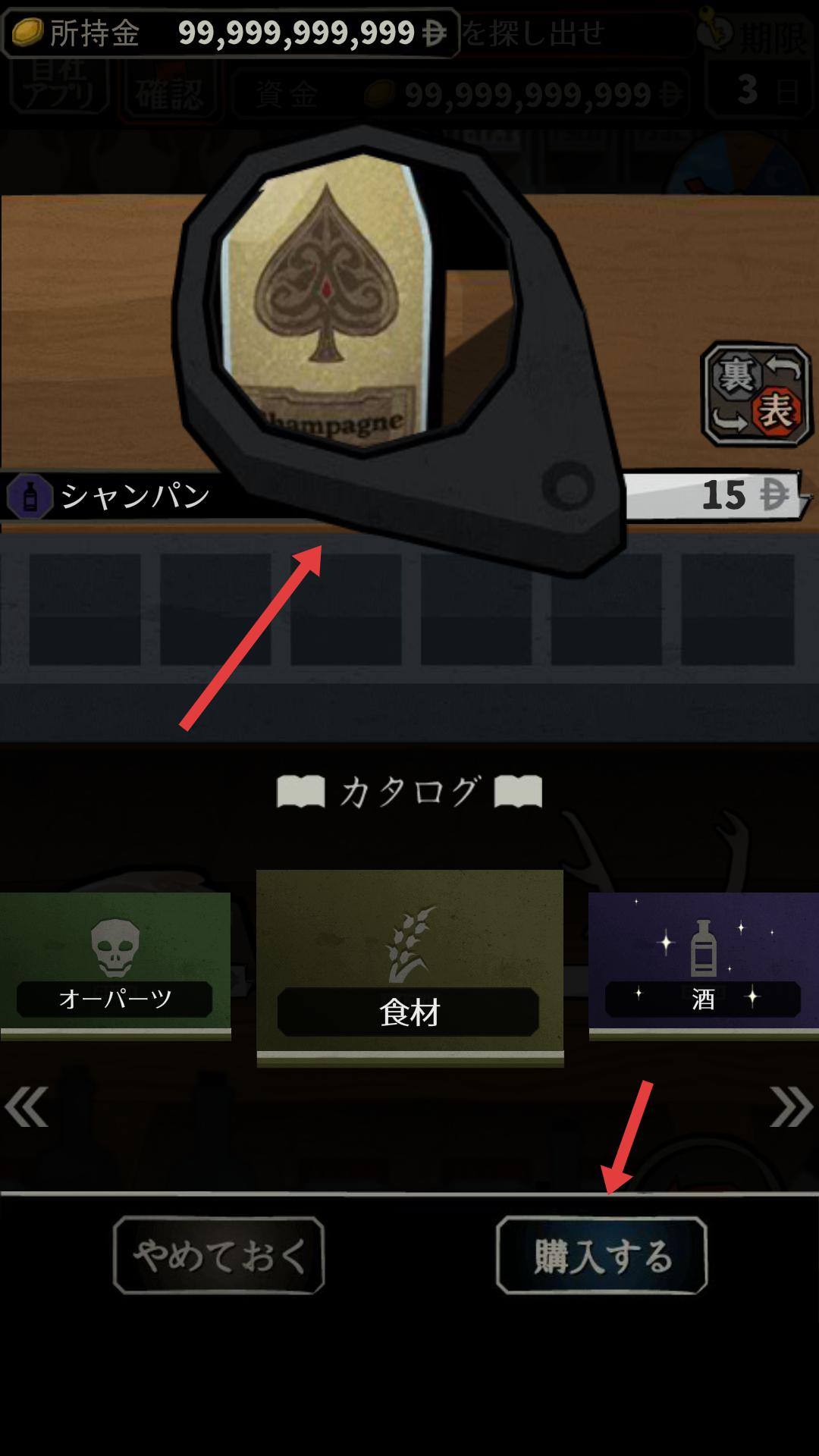The image size is (819, 1456).
Task: Cancel with the やめておく button
Action: (218, 1256)
